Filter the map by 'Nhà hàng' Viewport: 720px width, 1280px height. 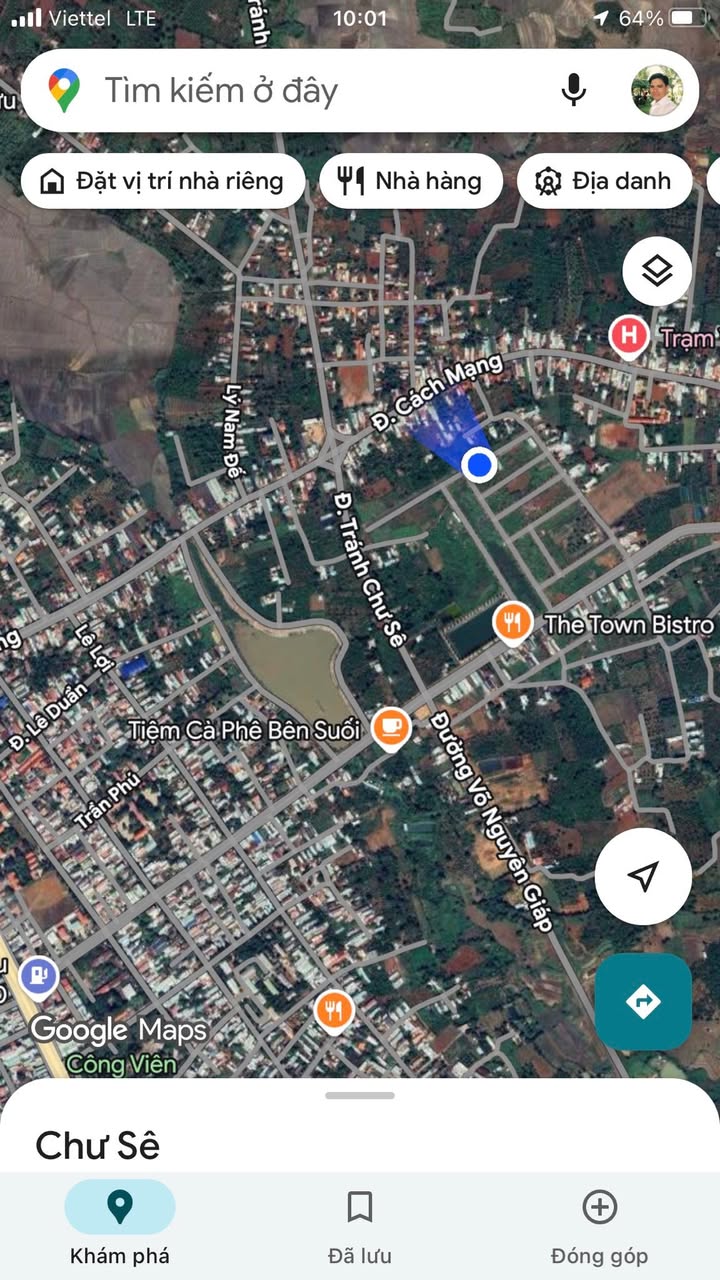point(410,181)
